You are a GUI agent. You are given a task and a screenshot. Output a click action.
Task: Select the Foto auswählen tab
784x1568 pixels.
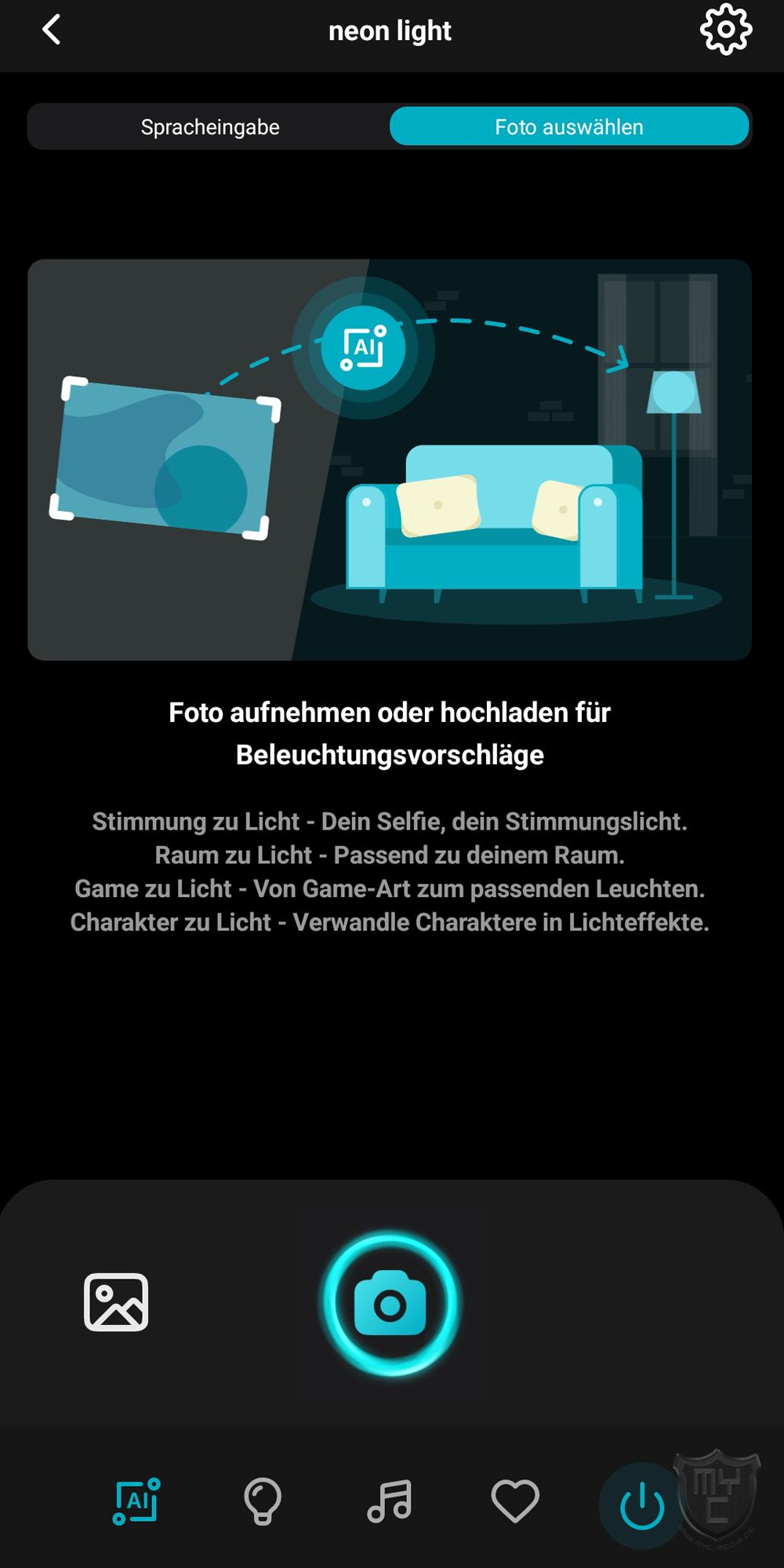(x=569, y=127)
